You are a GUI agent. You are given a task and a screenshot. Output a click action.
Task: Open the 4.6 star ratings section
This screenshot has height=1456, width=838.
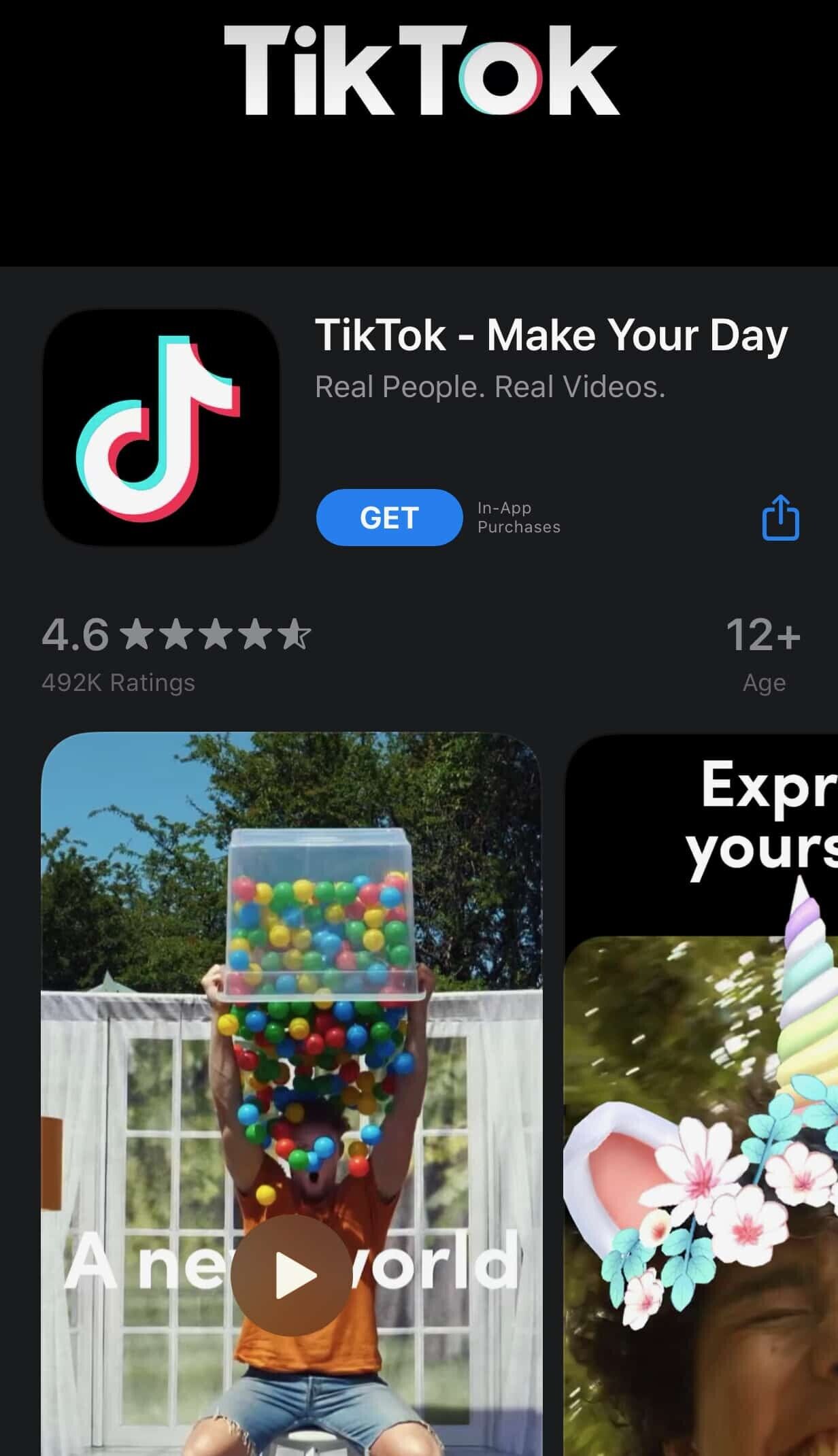(176, 654)
